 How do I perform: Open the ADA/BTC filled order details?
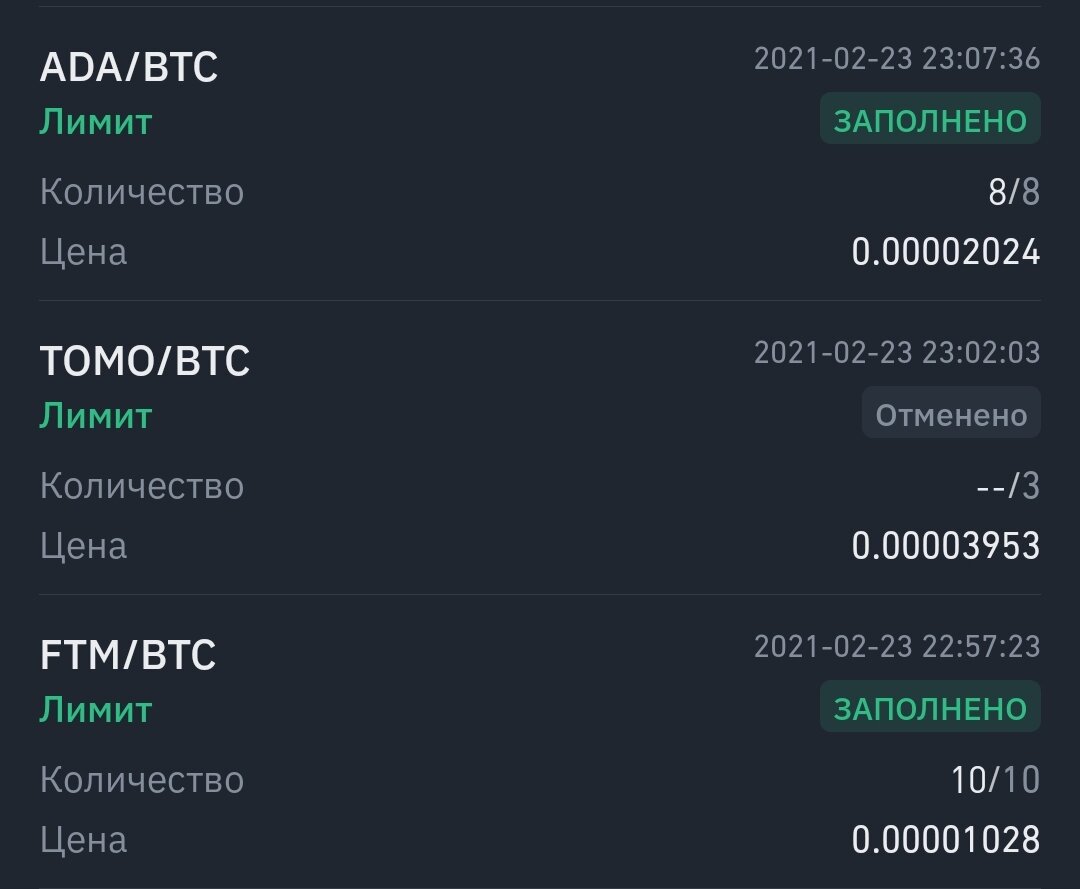[x=129, y=68]
